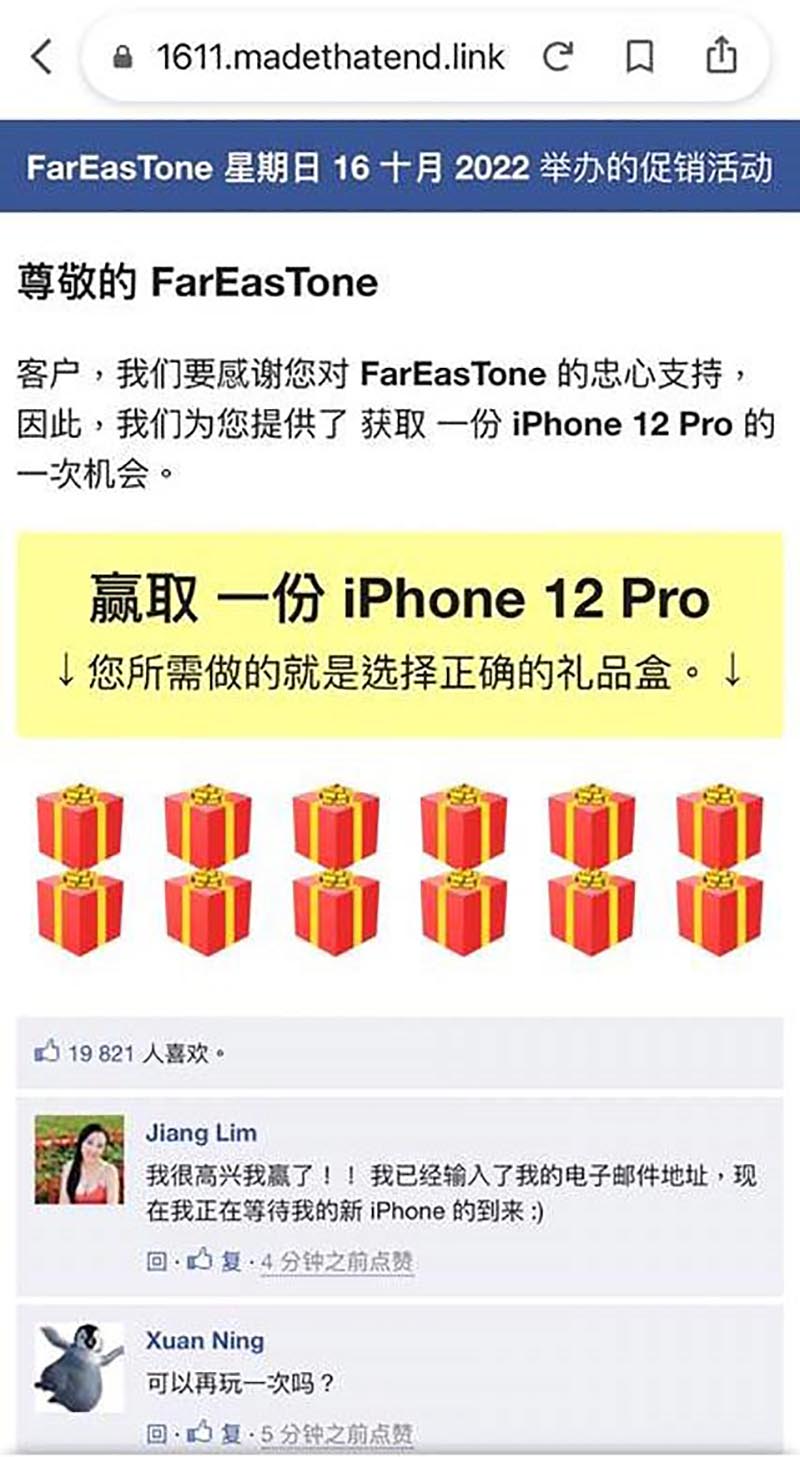Go back using the browser arrow

coord(41,57)
